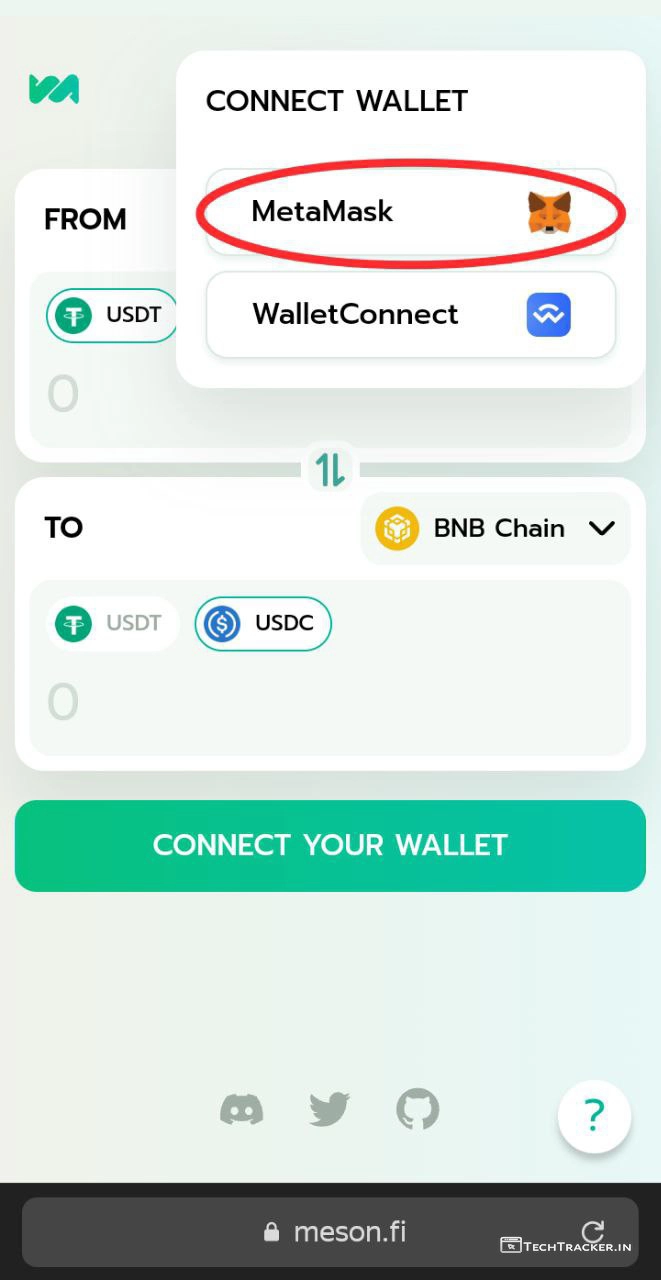
Task: Swap the From and To chains
Action: (x=330, y=468)
